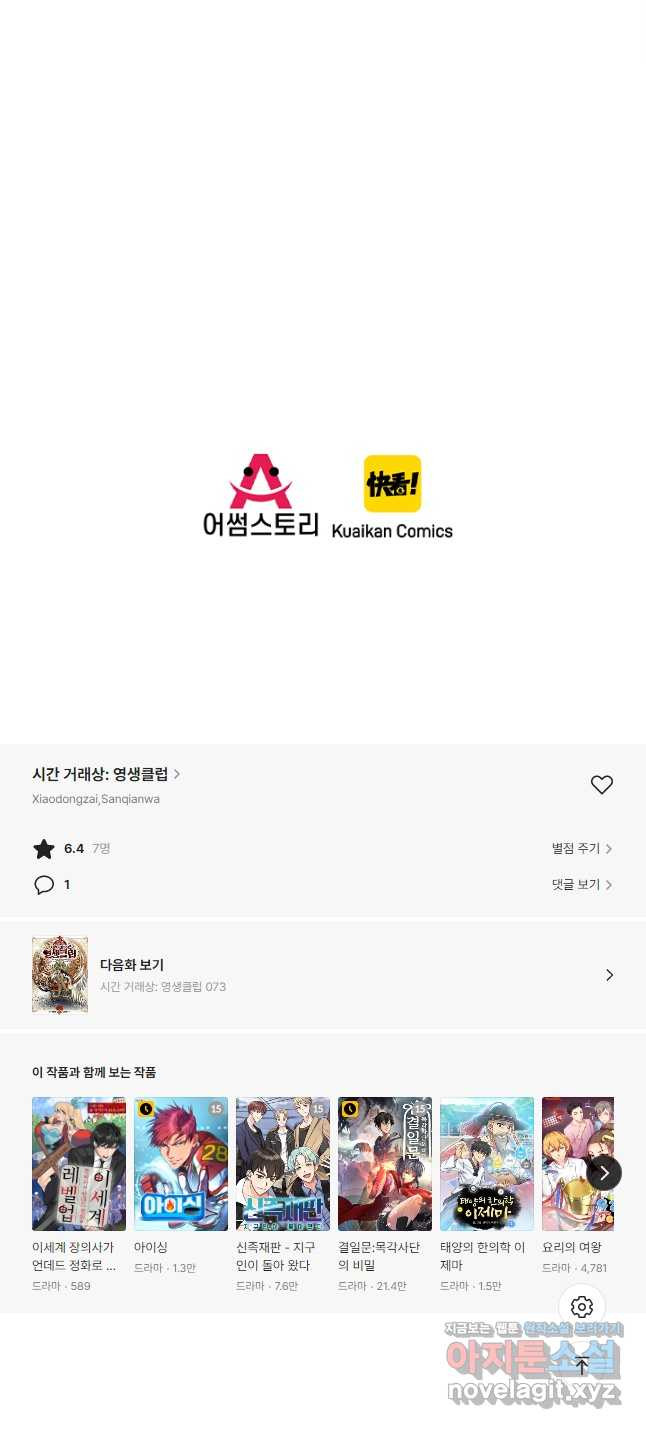
Task: Open 댓글 보기 to view comments
Action: coord(581,885)
